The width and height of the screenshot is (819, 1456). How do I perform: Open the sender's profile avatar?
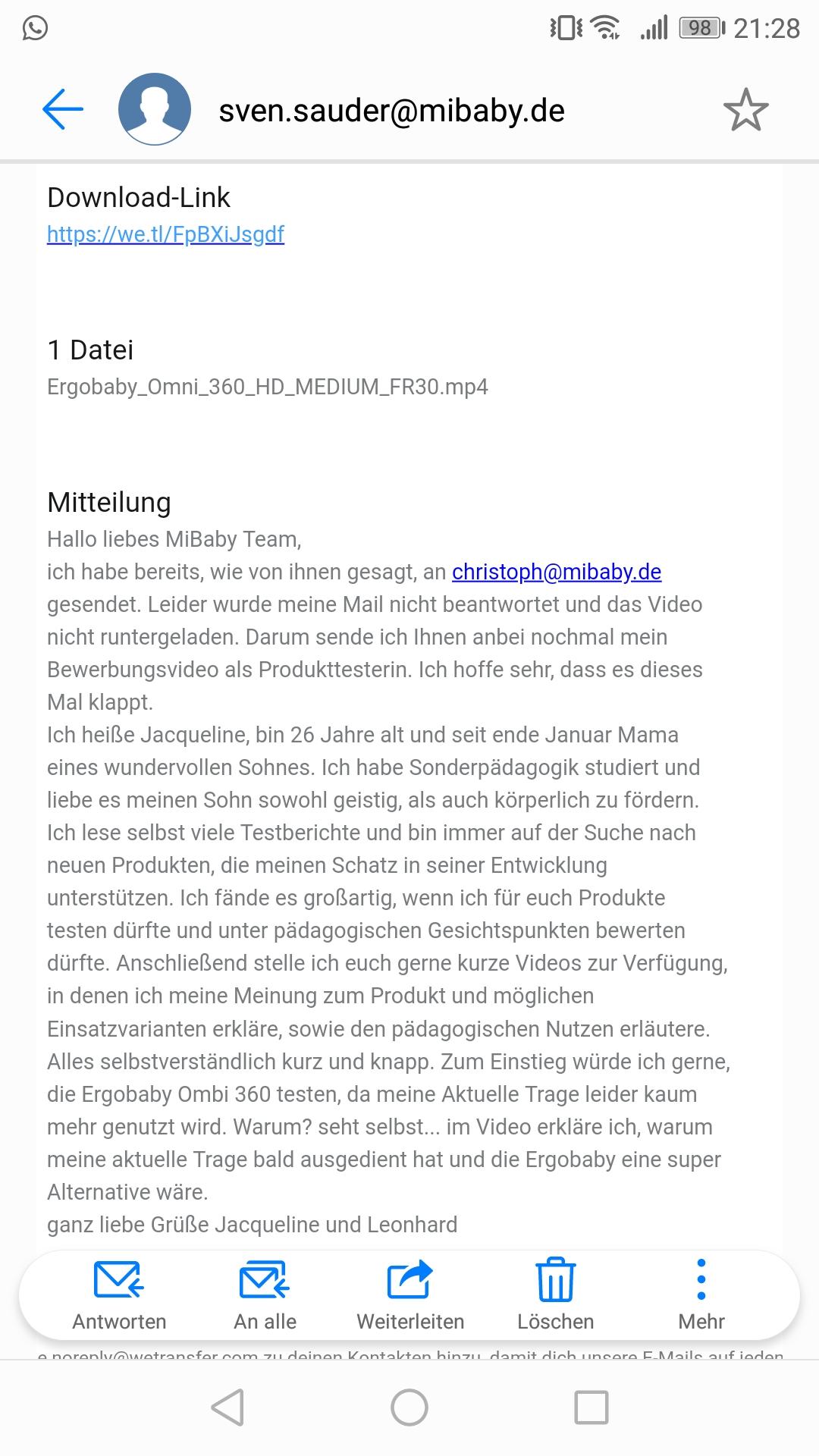point(154,110)
